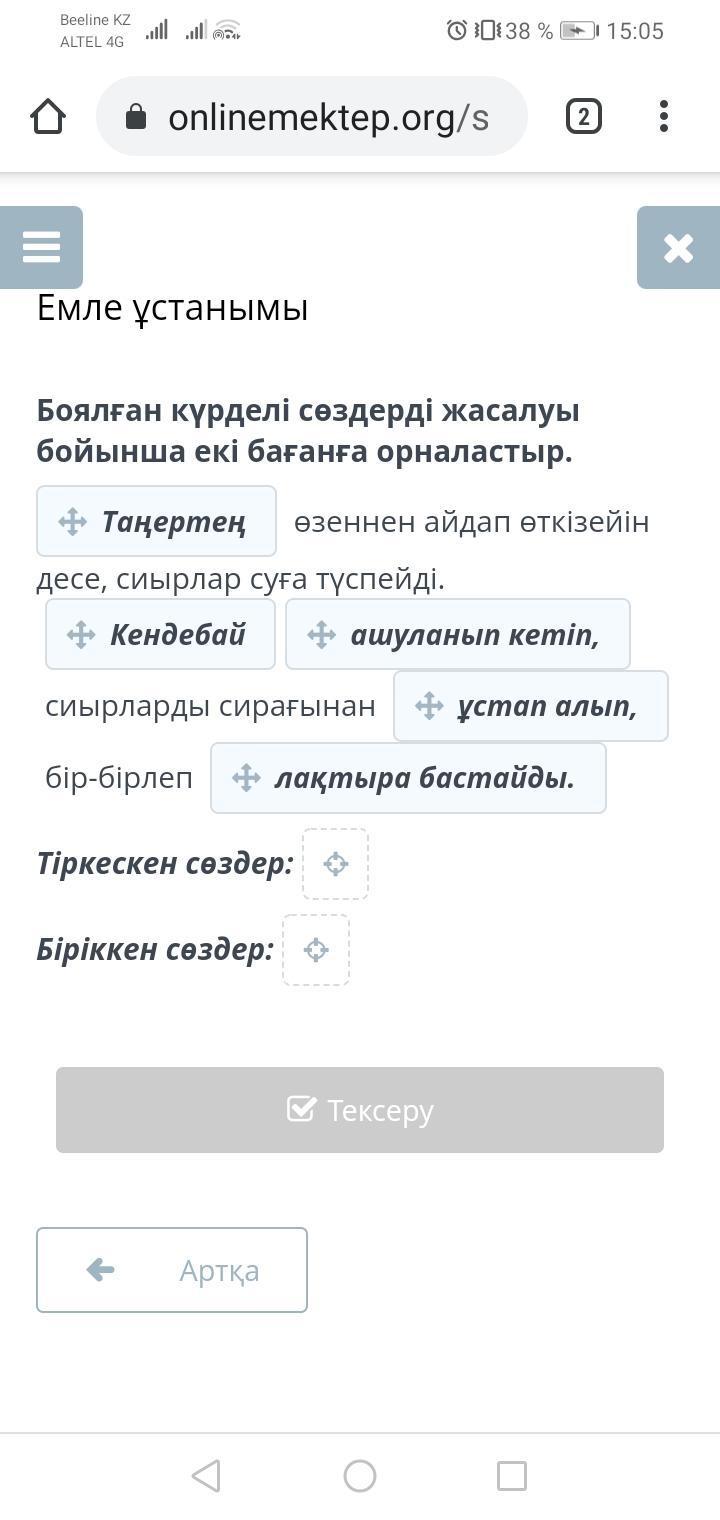
Task: Select the word chip Кендебай
Action: click(160, 634)
